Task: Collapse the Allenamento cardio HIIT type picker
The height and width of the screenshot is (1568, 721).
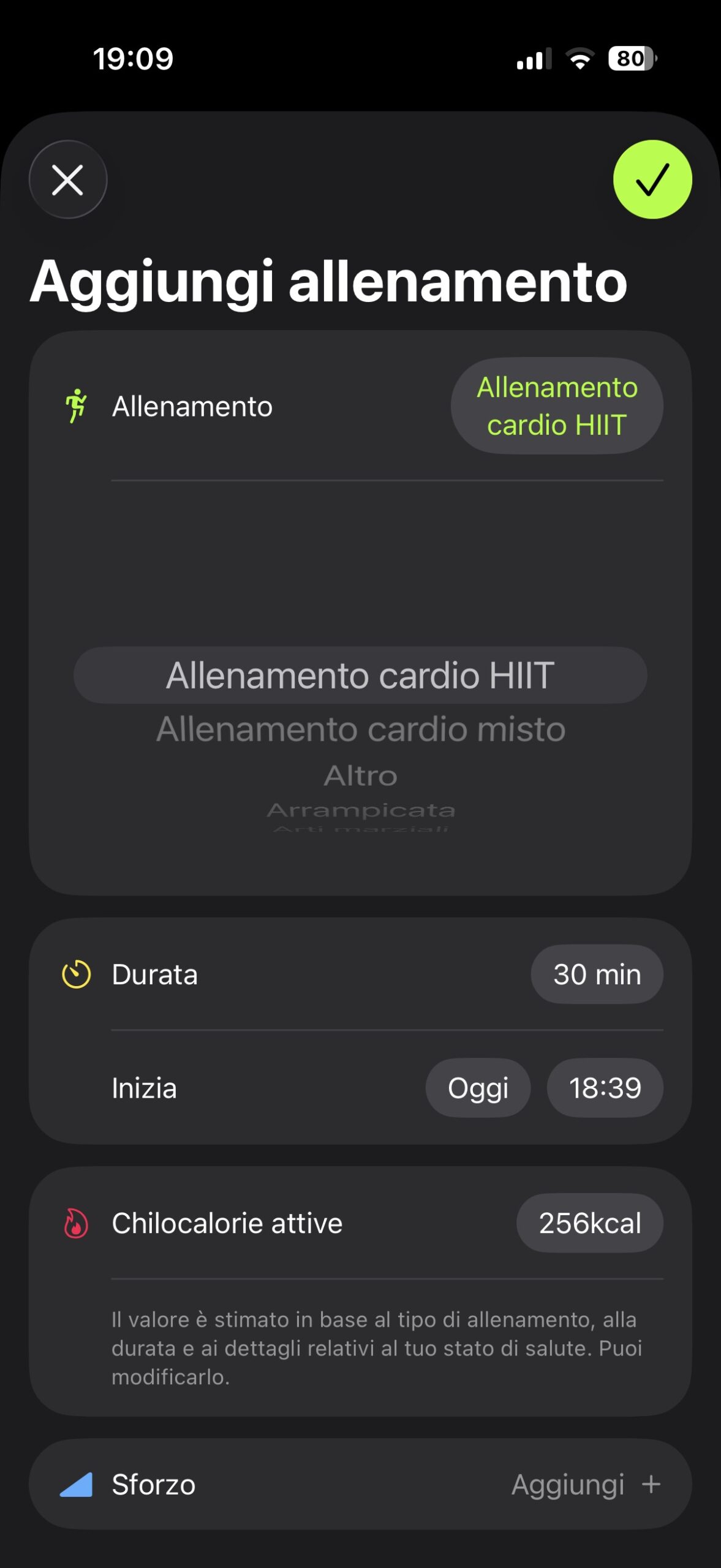Action: tap(556, 406)
